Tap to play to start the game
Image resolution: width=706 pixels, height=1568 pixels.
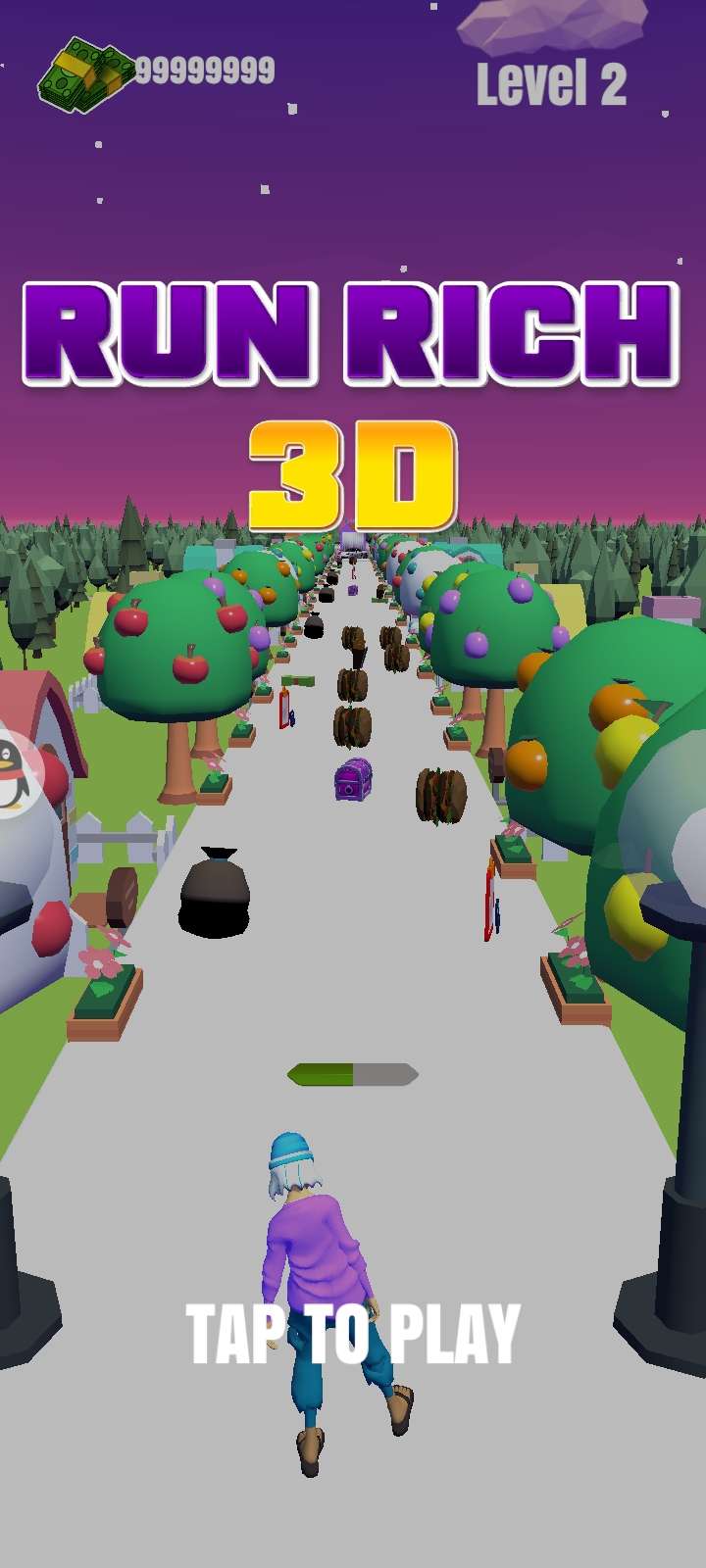352,1334
